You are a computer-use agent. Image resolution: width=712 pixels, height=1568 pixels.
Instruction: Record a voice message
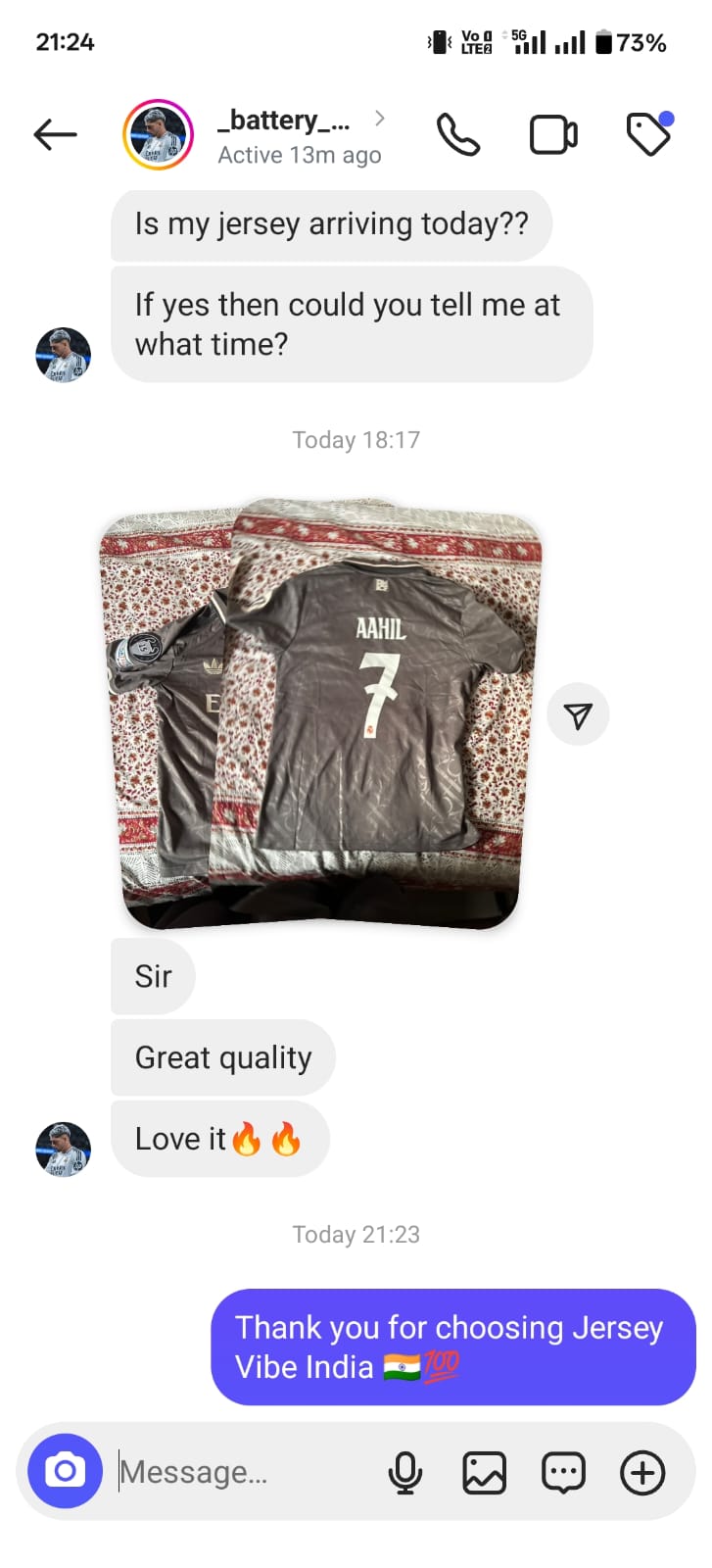pyautogui.click(x=404, y=1472)
